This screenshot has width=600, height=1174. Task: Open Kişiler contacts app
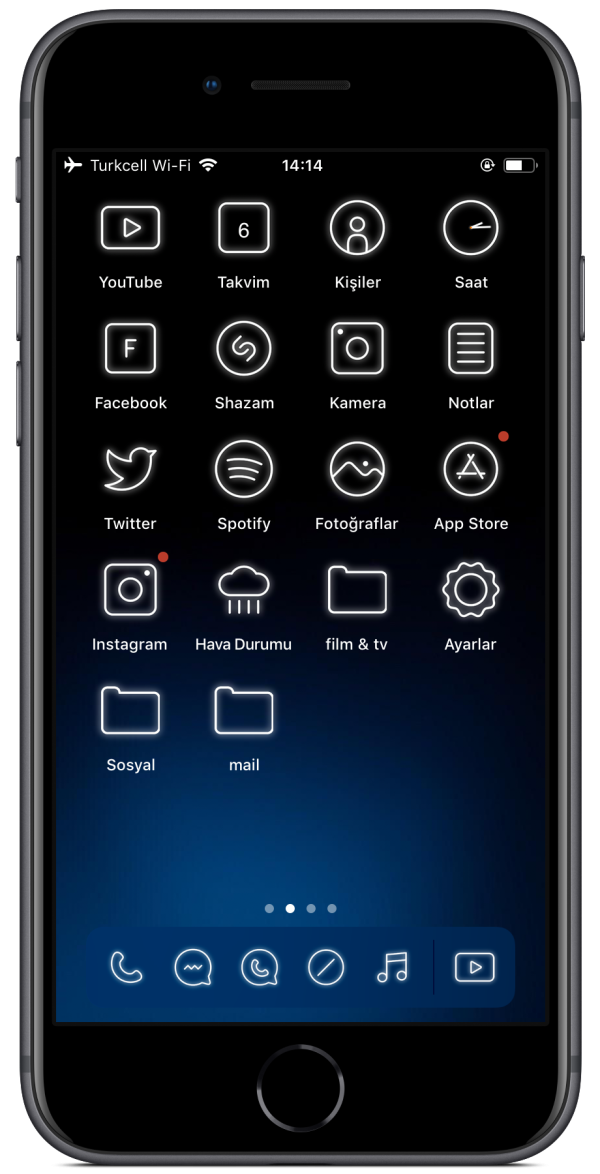tap(357, 228)
